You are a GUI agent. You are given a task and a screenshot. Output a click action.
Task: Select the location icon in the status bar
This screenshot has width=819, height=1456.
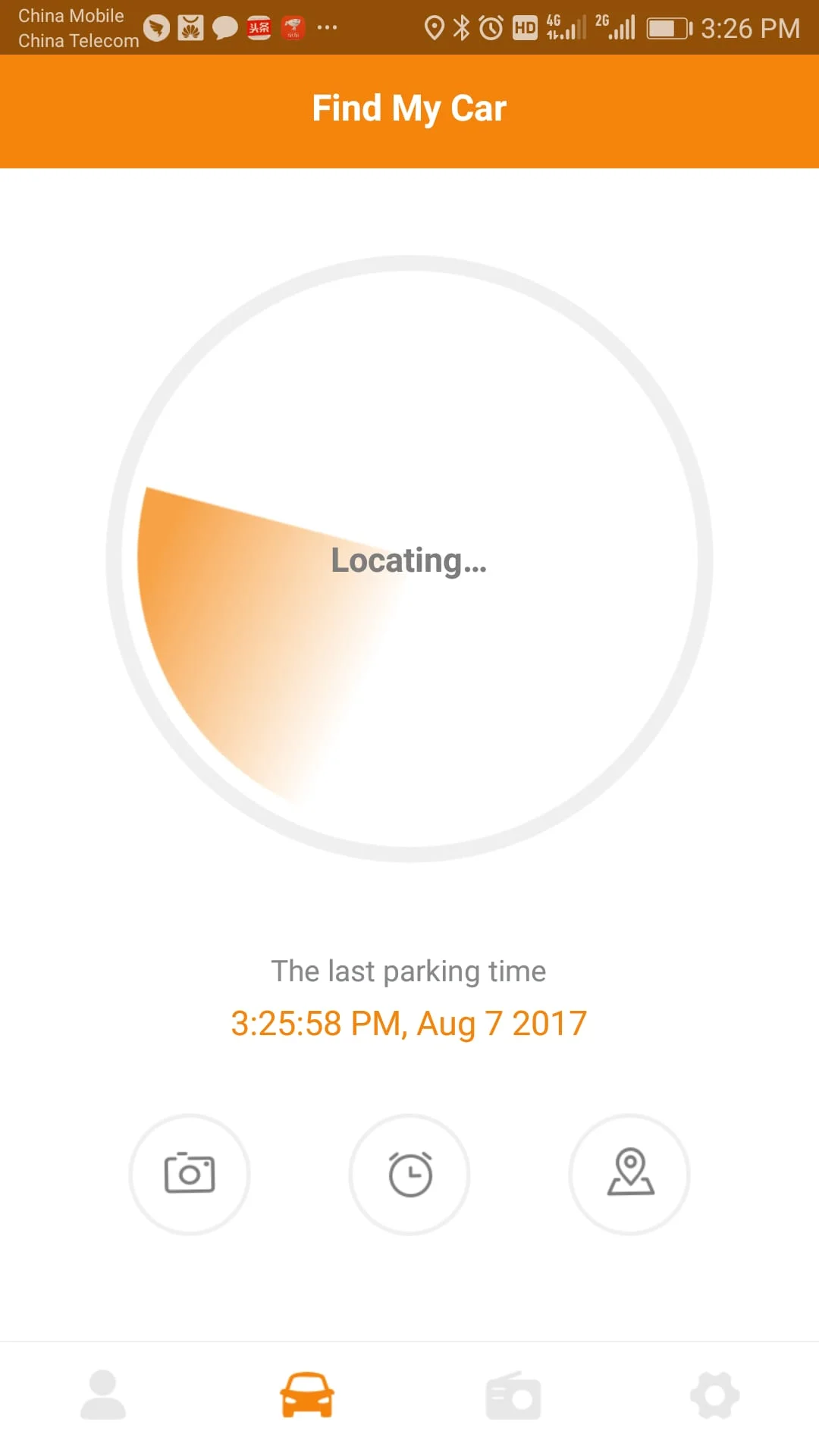point(435,27)
